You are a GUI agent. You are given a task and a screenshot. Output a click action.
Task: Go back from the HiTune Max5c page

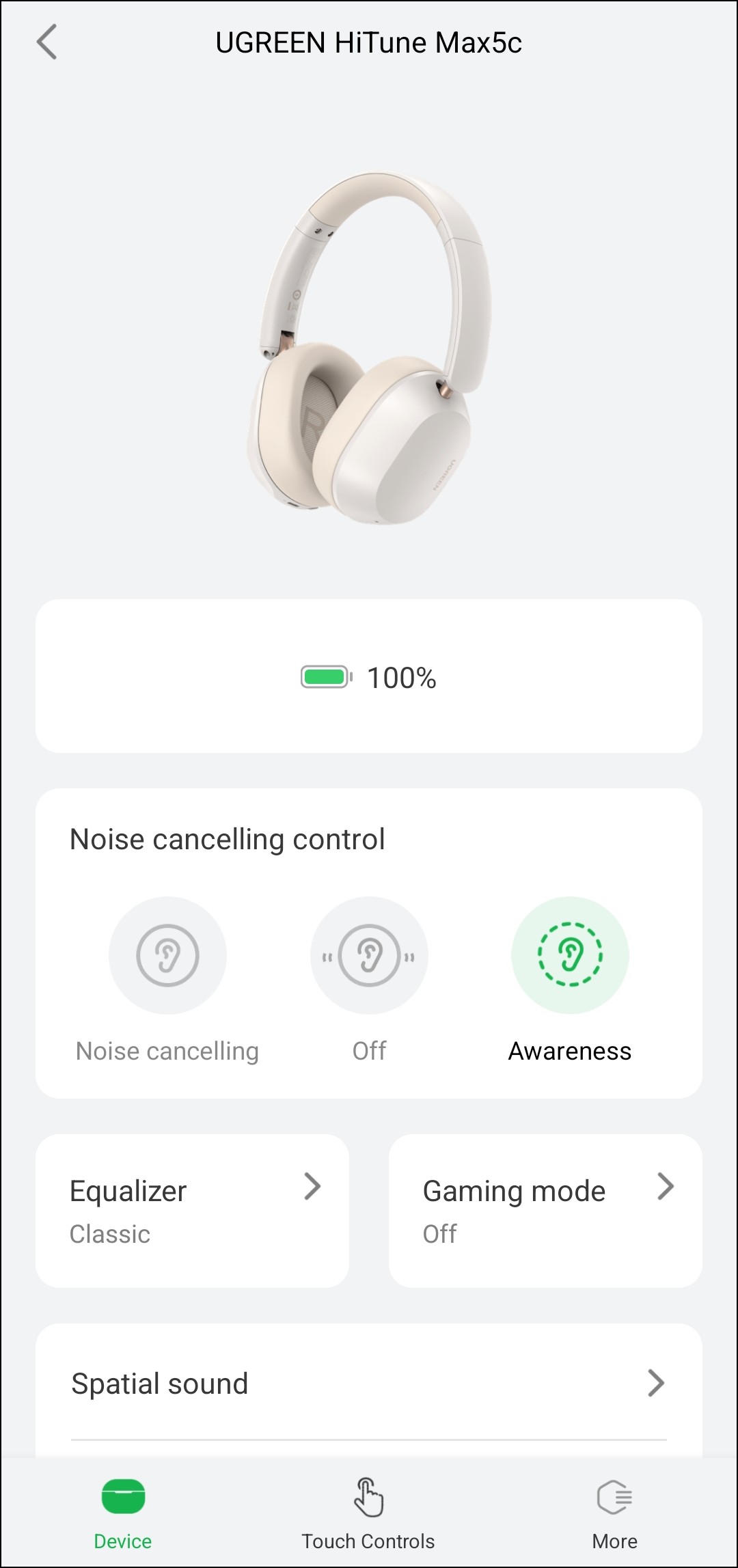46,42
